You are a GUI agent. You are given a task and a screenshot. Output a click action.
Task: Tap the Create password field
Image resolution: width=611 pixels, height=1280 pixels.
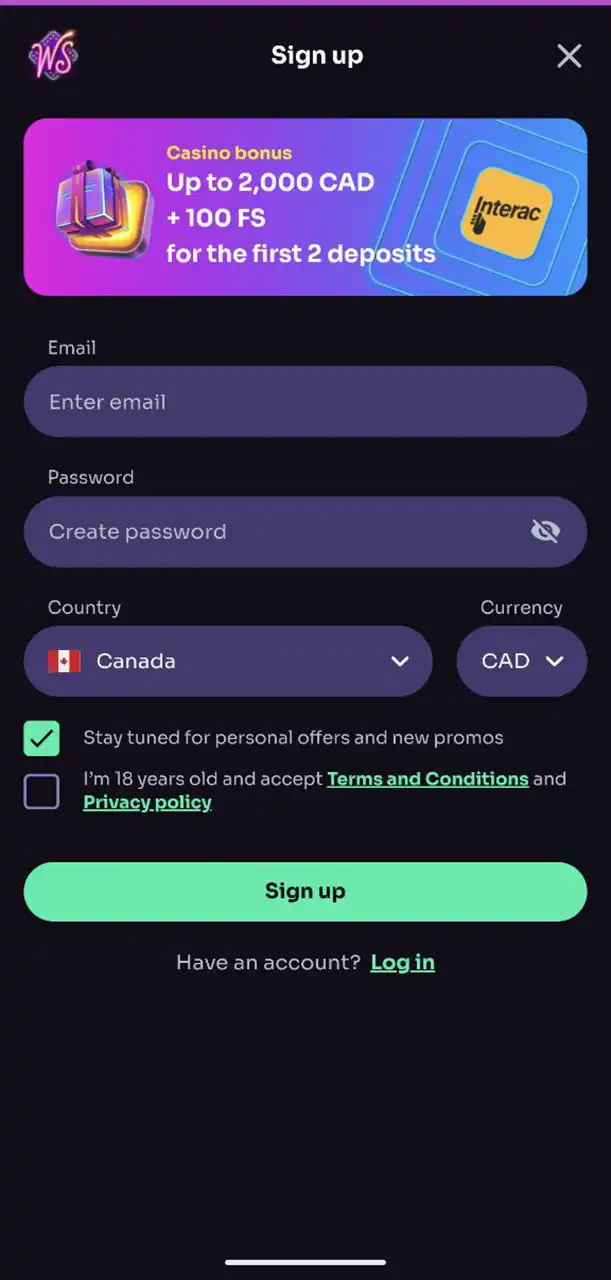[270, 532]
